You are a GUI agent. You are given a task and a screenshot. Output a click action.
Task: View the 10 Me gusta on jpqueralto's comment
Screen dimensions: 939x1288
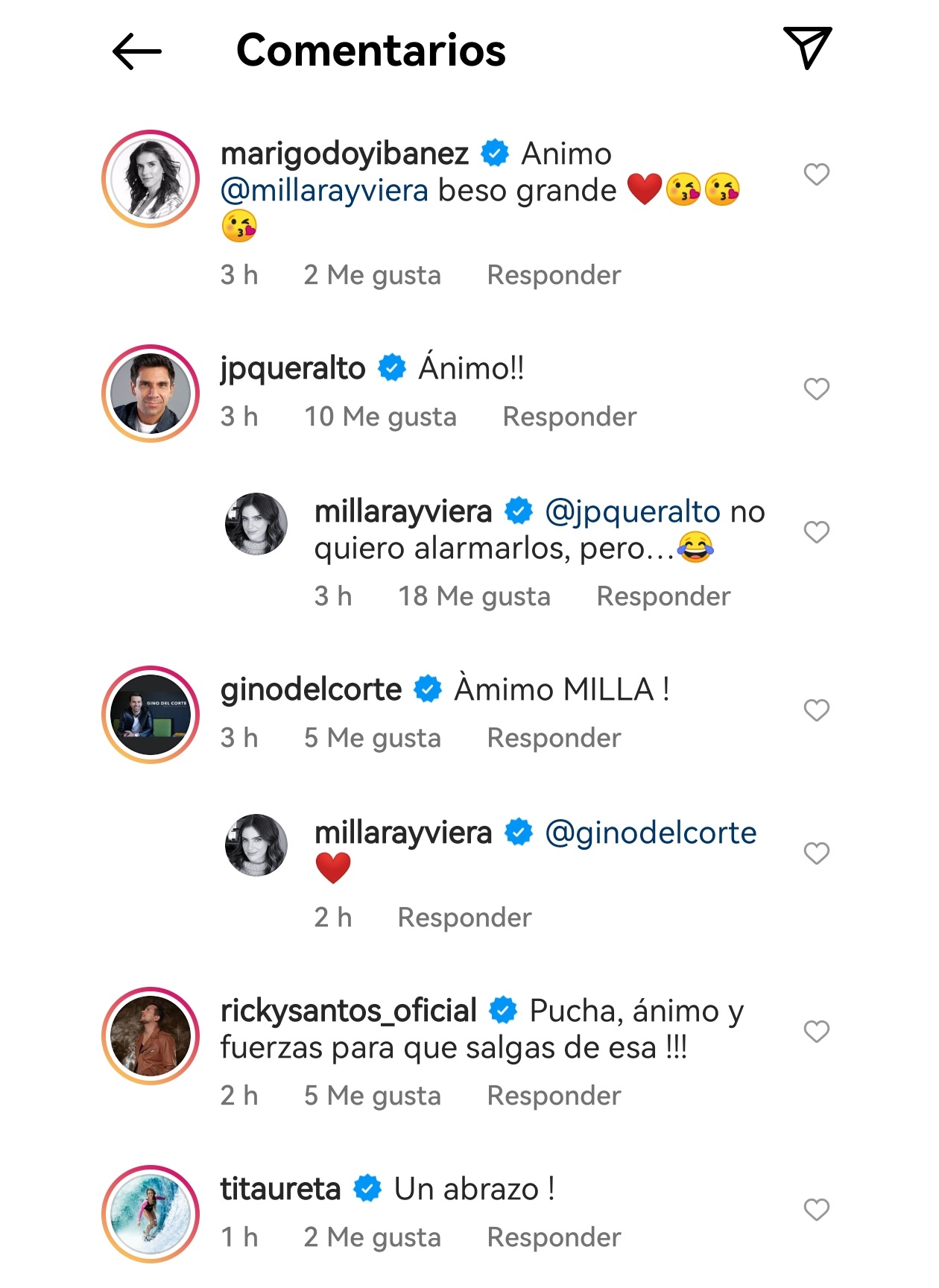(382, 416)
